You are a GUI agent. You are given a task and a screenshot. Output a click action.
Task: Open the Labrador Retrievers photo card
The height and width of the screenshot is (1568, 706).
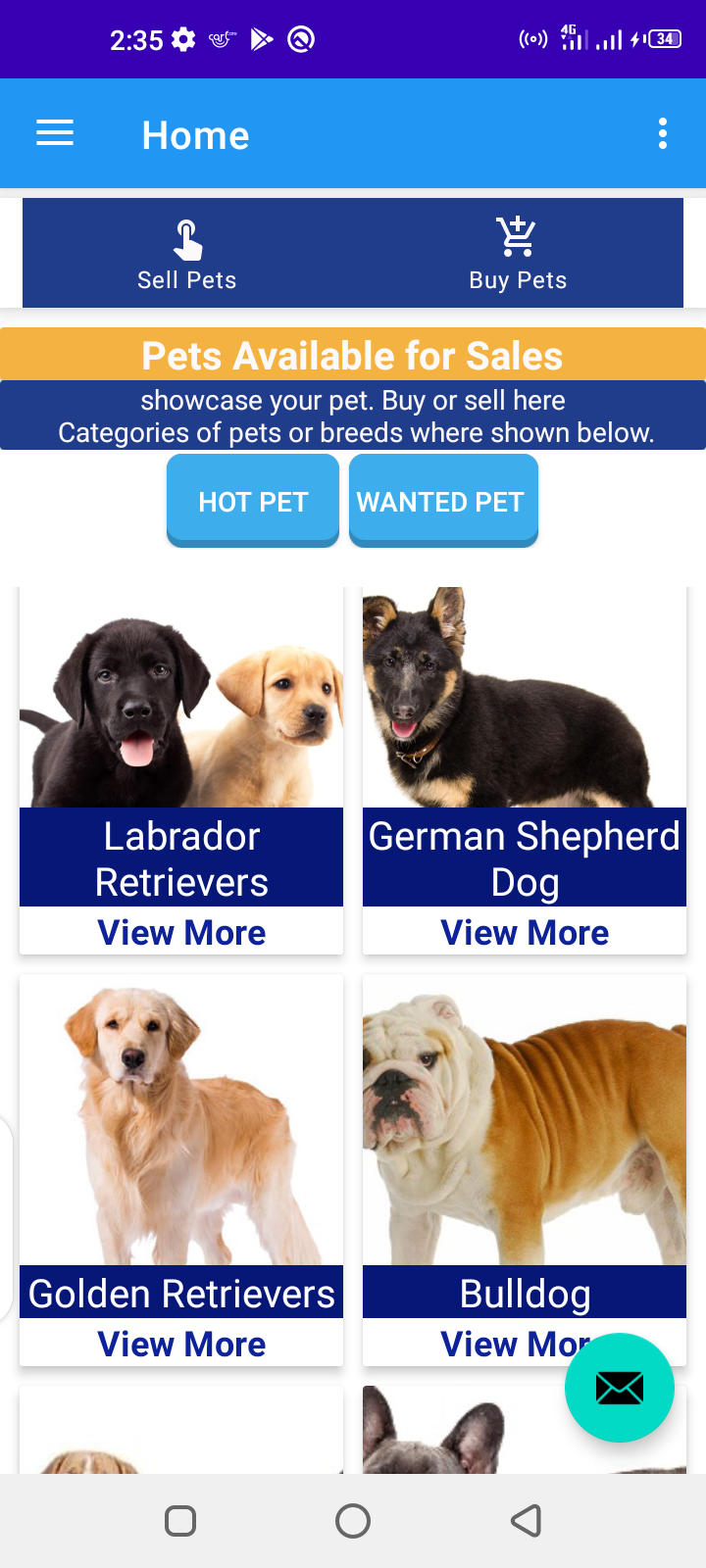[181, 698]
